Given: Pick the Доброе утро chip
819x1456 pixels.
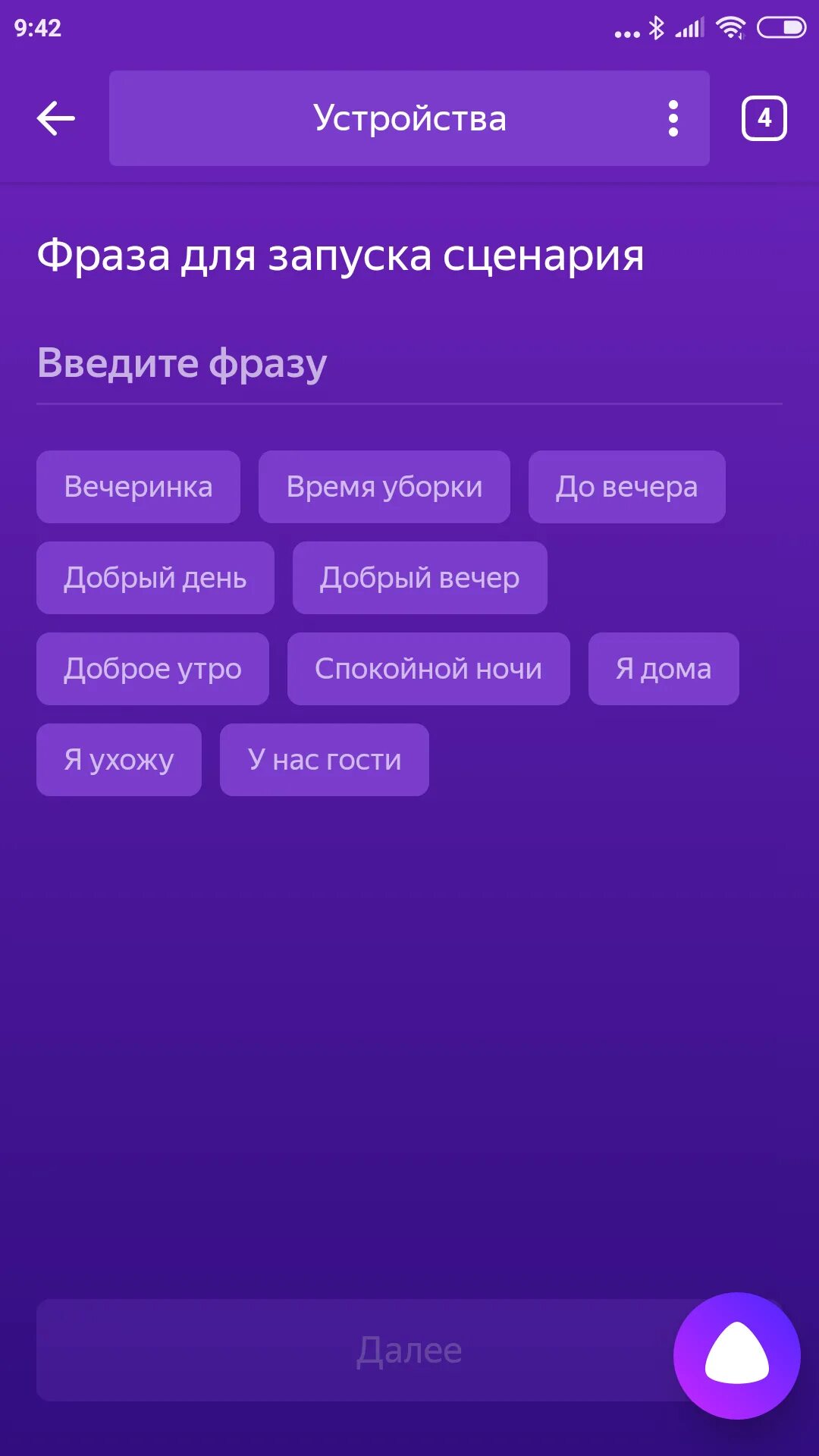Looking at the screenshot, I should [x=152, y=669].
